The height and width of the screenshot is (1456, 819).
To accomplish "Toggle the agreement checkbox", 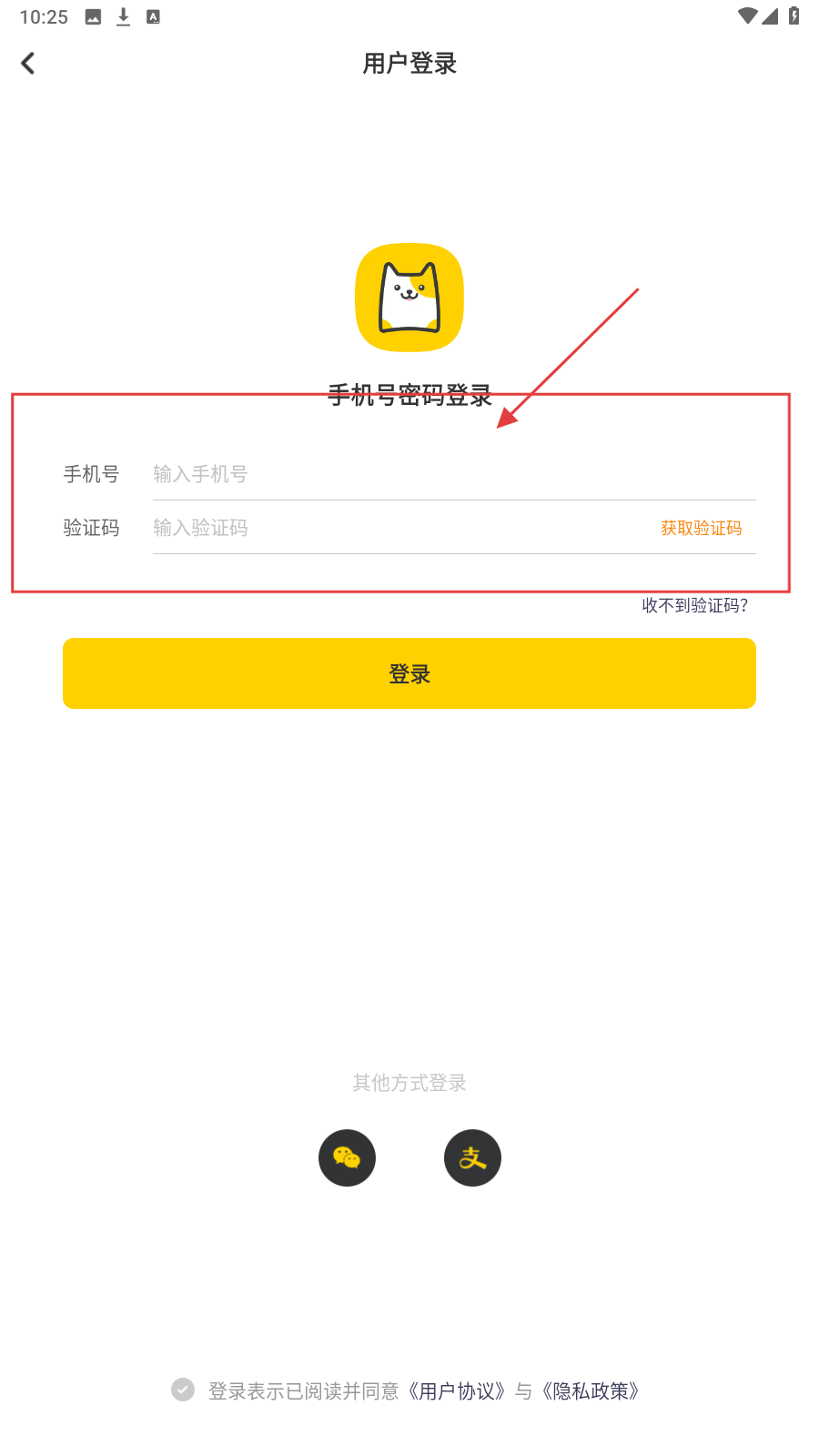I will coord(183,1390).
